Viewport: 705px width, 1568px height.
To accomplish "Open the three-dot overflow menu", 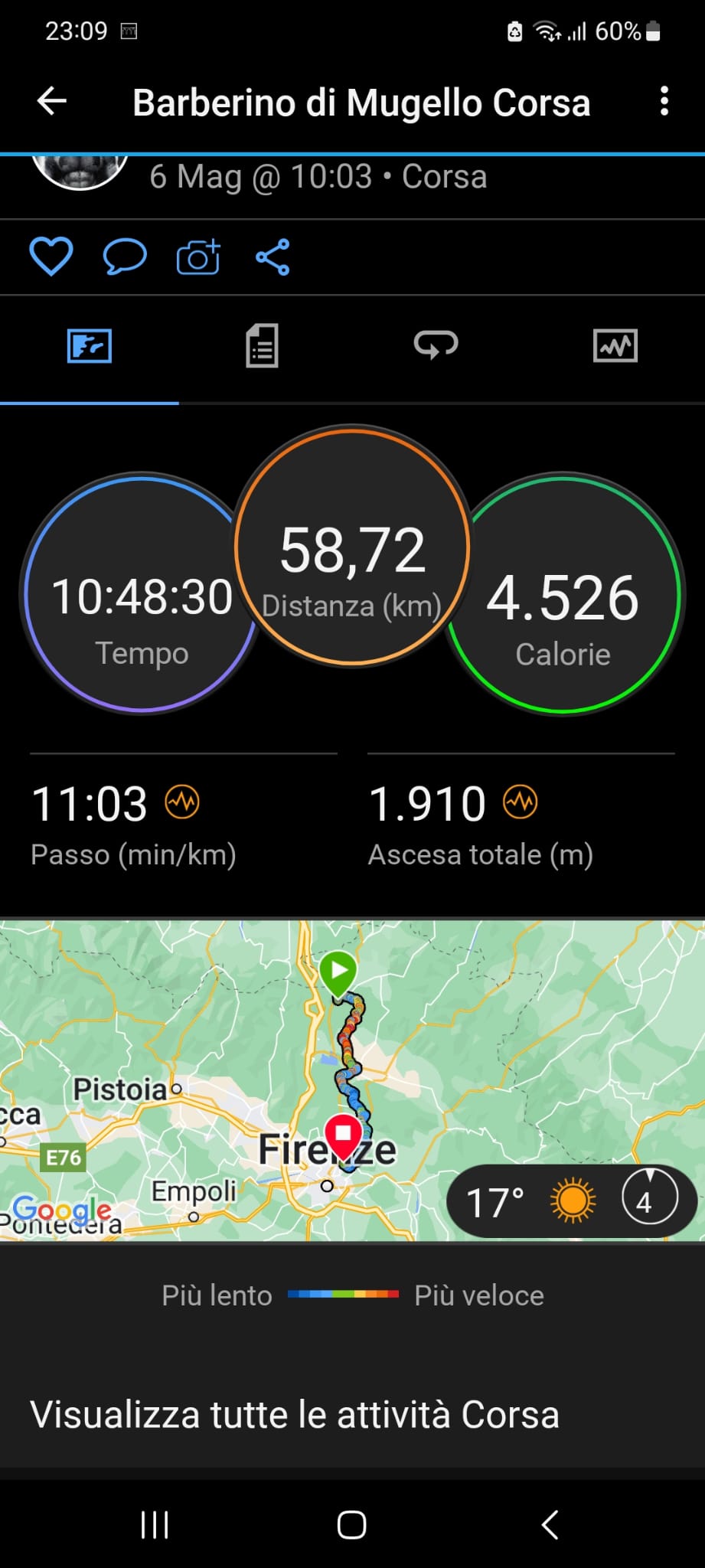I will (664, 101).
